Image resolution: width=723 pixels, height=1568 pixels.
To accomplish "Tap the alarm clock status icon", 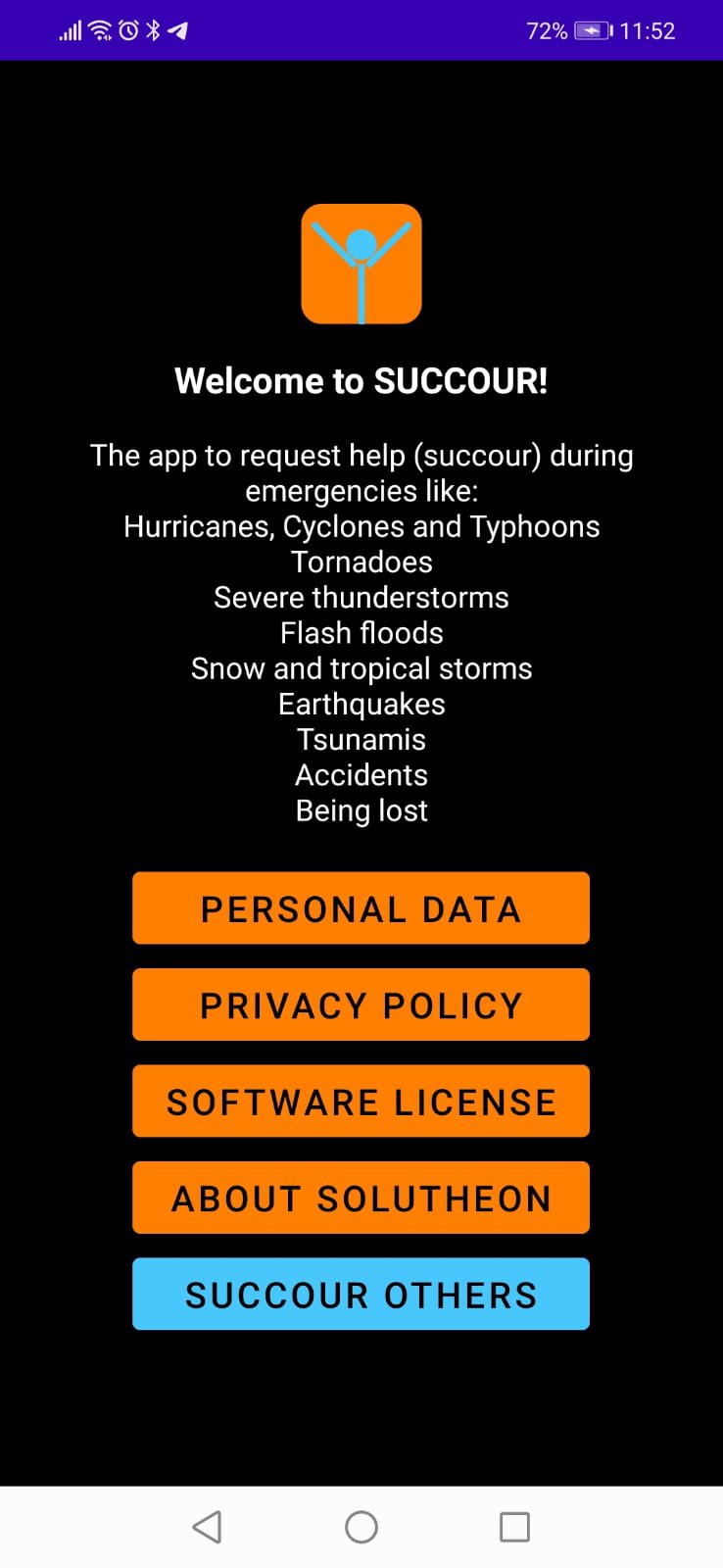I will click(126, 29).
